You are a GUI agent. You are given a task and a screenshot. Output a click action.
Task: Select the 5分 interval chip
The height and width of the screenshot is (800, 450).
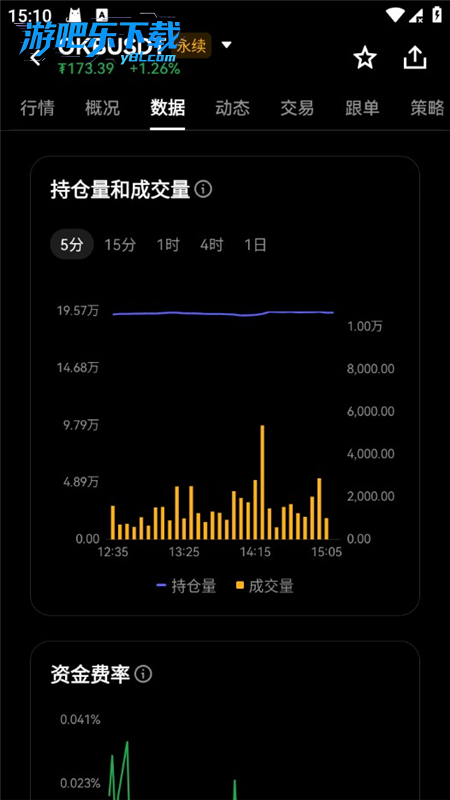(x=71, y=244)
